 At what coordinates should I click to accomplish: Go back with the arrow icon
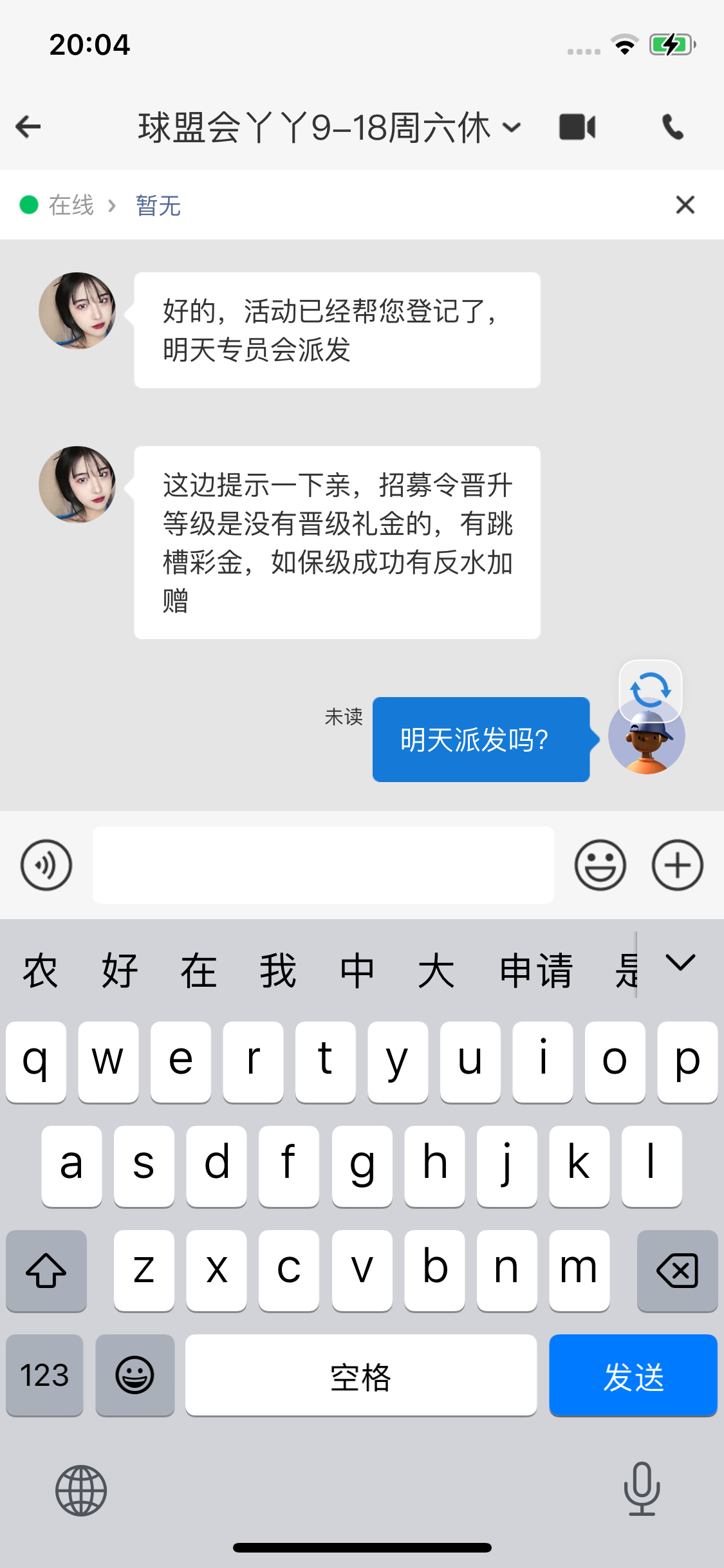[x=28, y=127]
